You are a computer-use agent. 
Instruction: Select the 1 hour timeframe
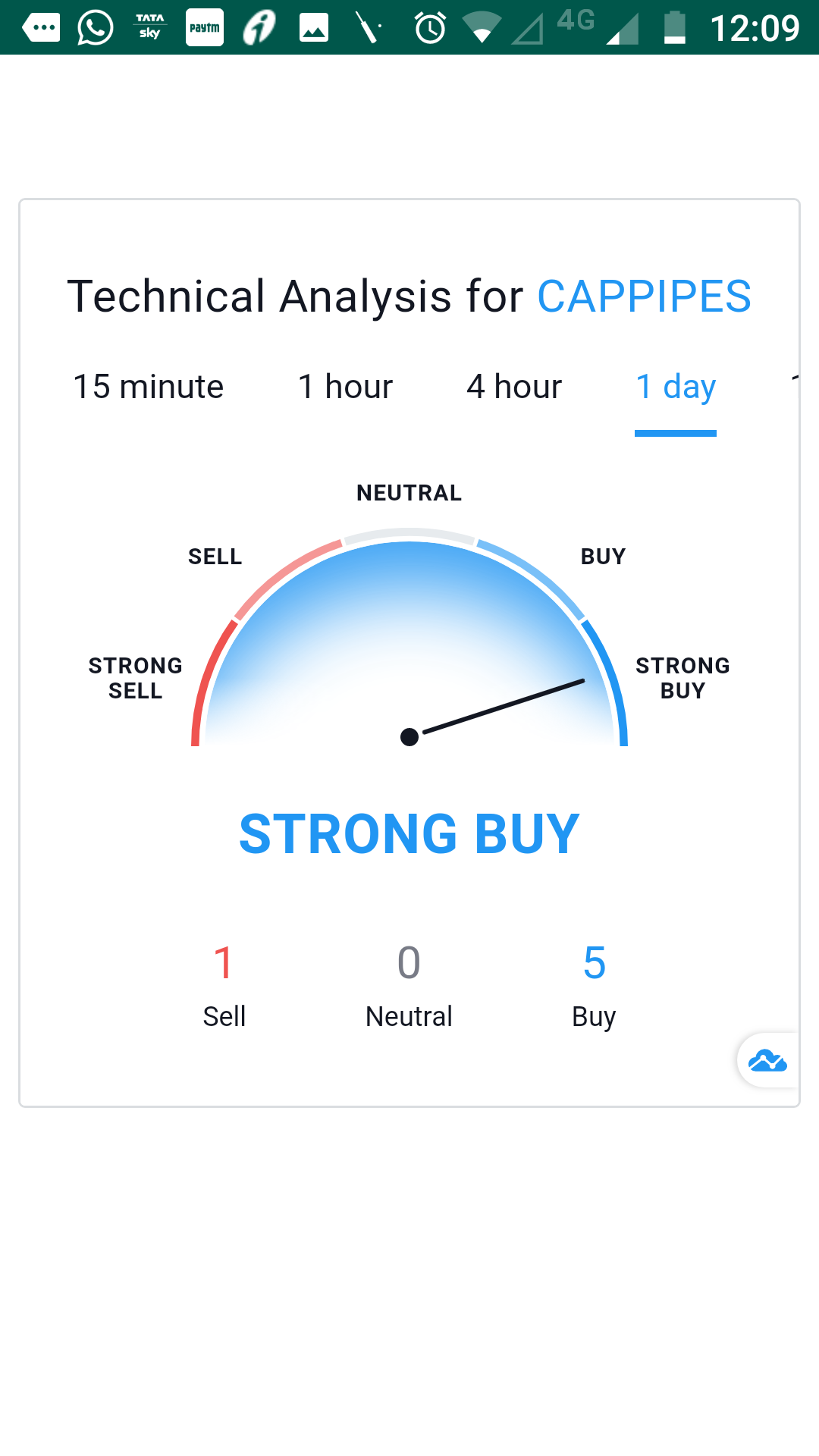(x=345, y=387)
